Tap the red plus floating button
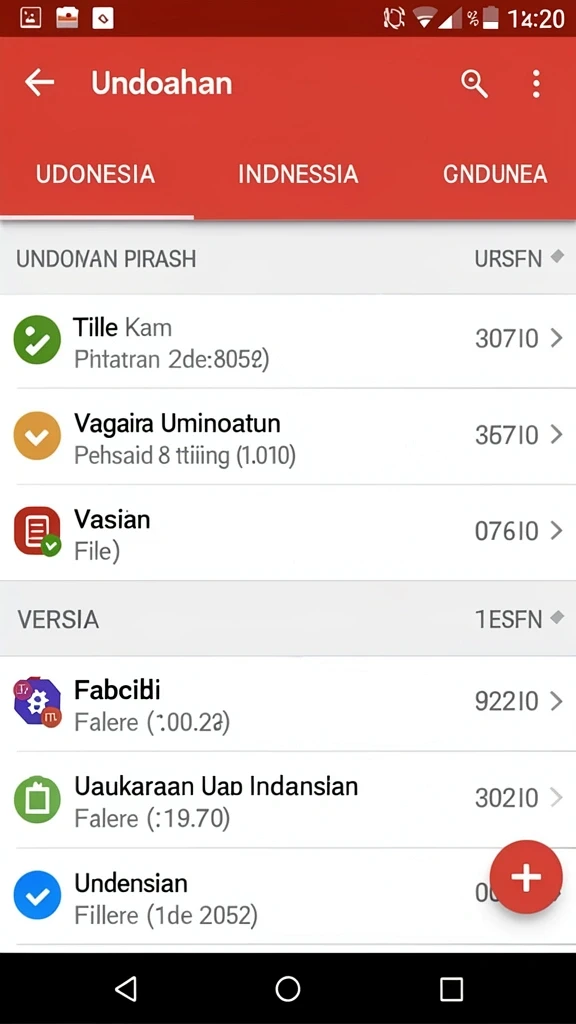 pyautogui.click(x=526, y=877)
